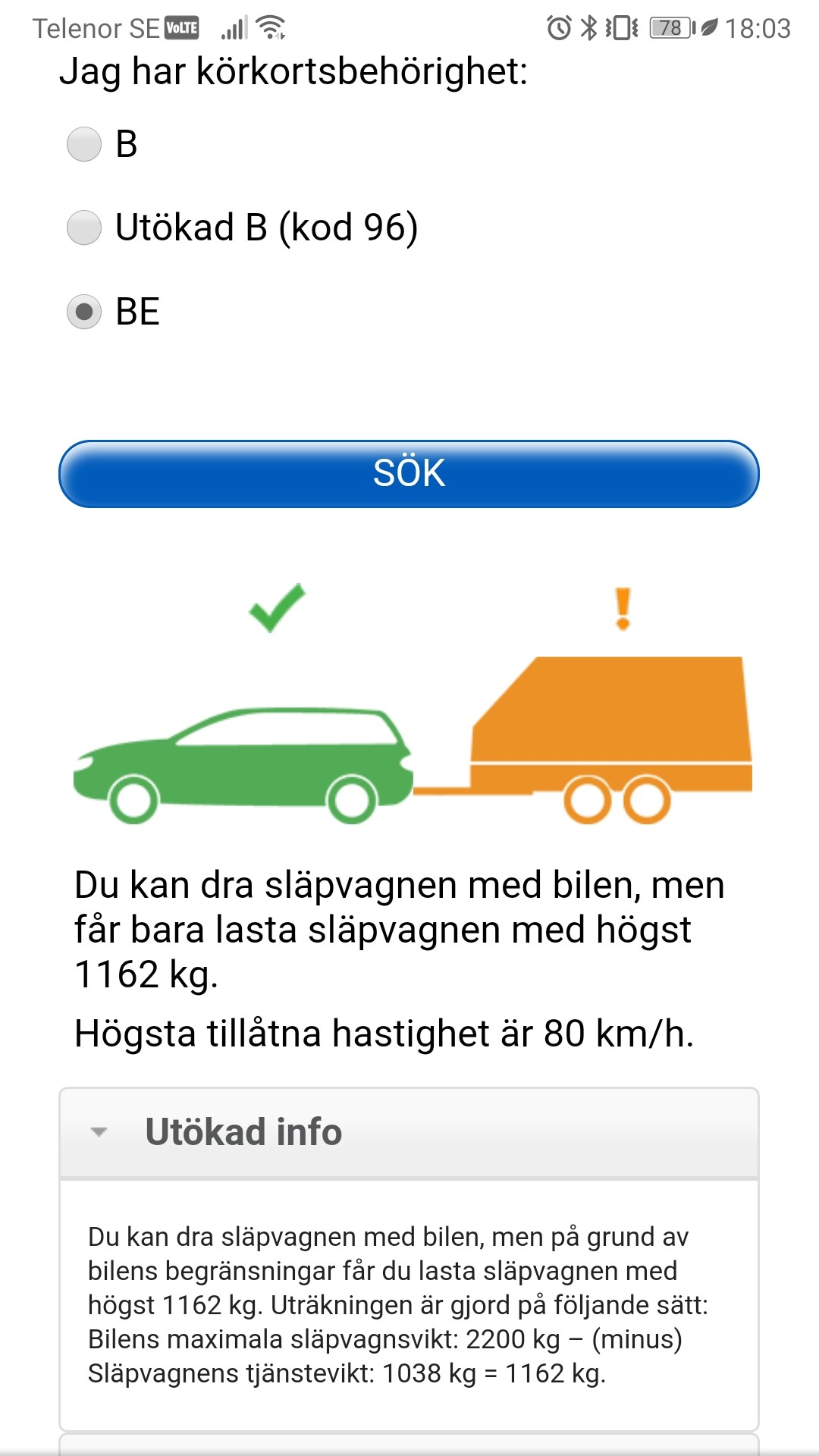Image resolution: width=819 pixels, height=1456 pixels.
Task: Select the BE licence radio button
Action: pos(84,312)
